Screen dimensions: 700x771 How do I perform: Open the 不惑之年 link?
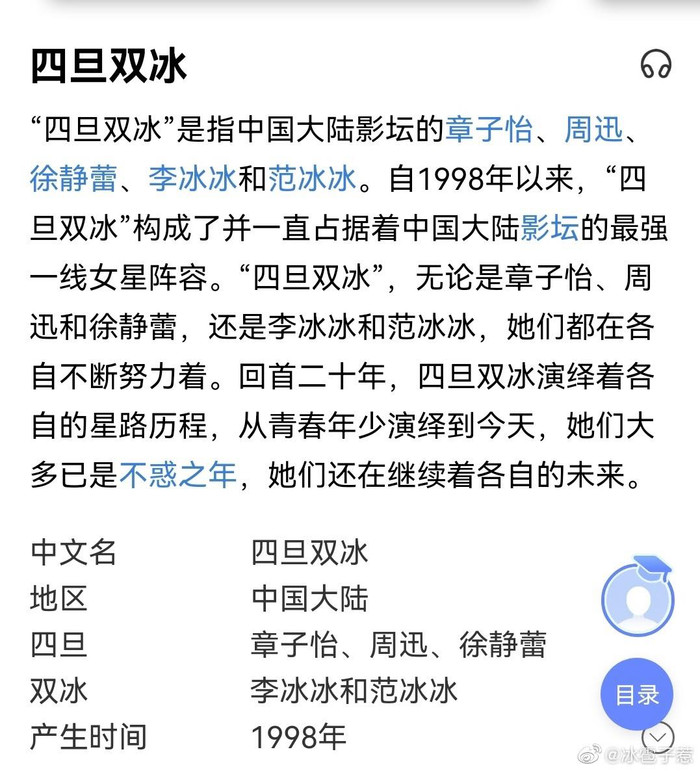pos(178,474)
